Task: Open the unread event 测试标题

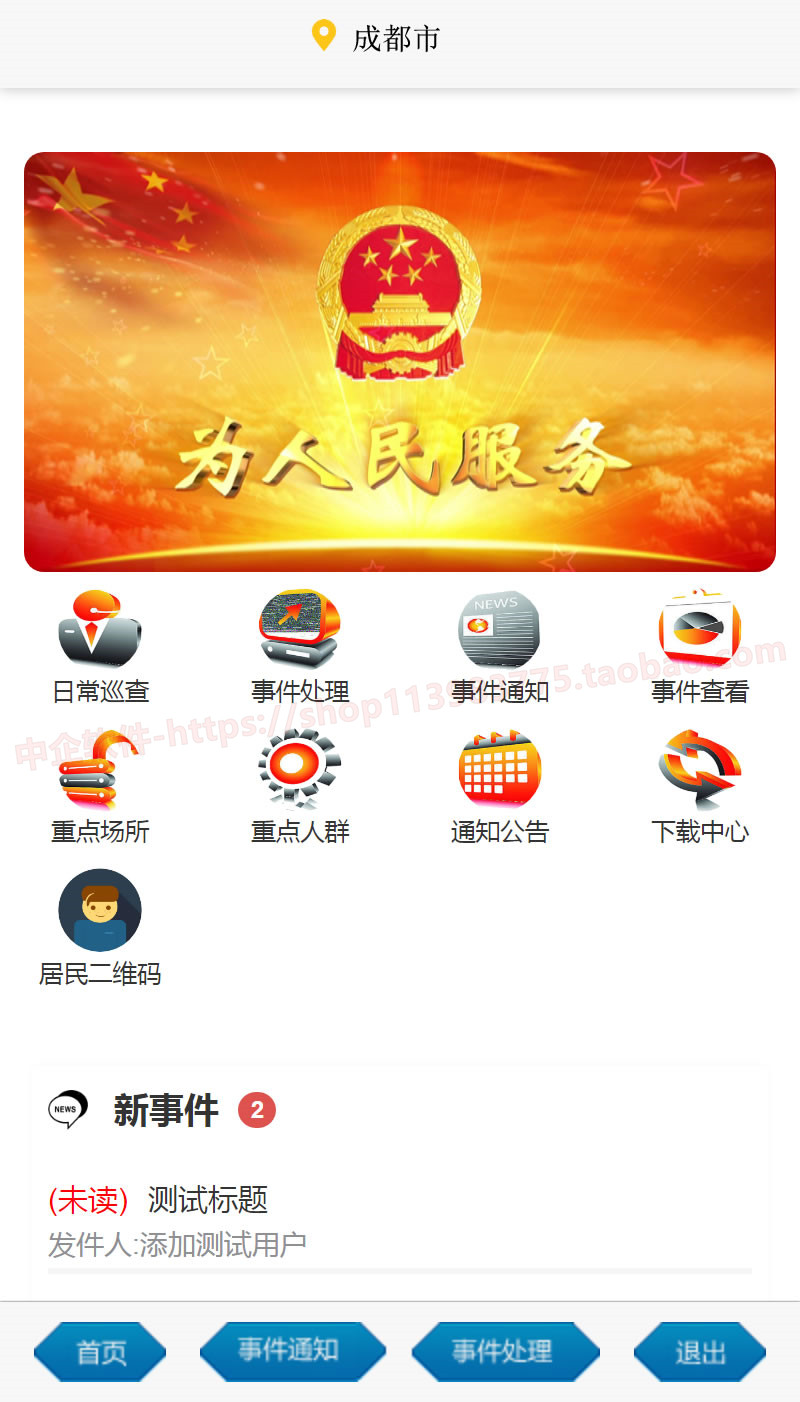Action: (207, 1199)
